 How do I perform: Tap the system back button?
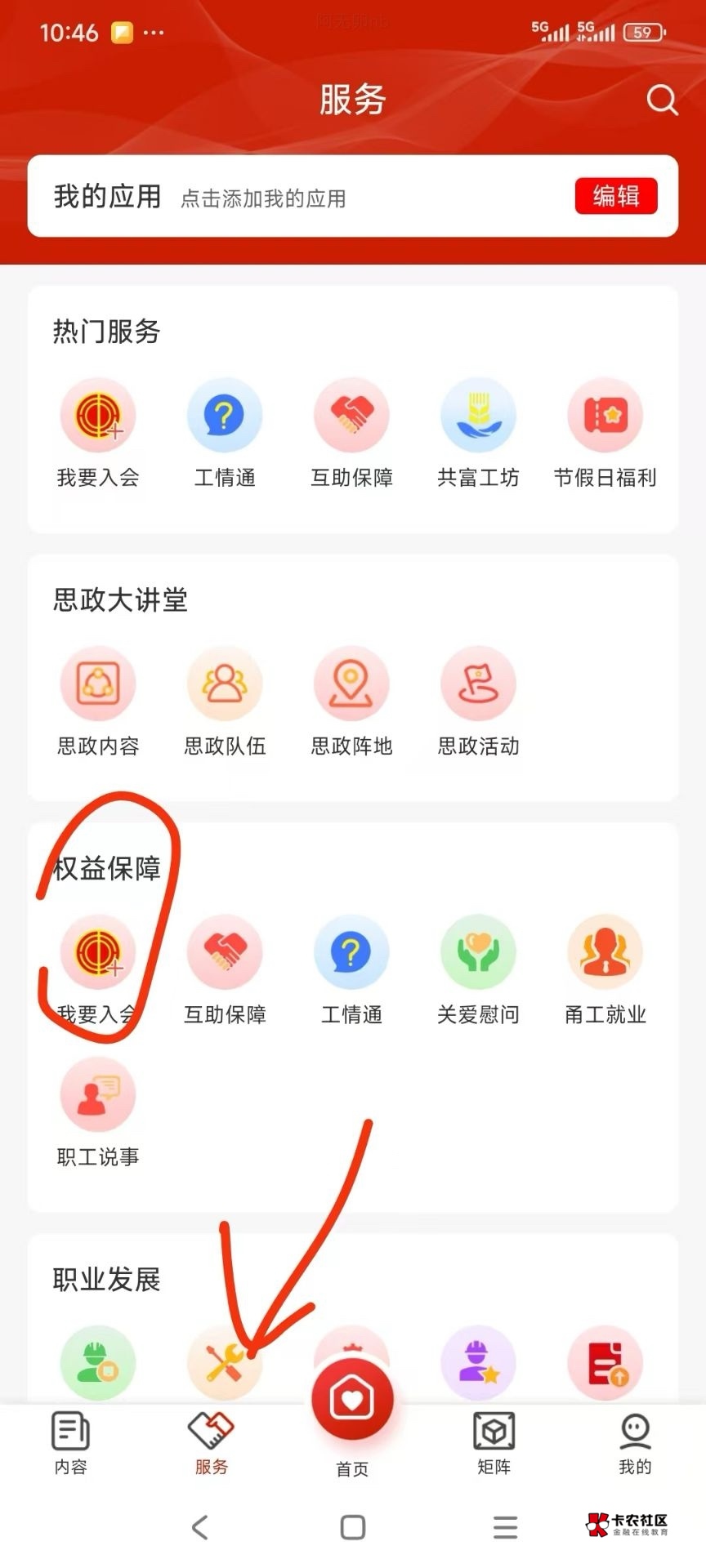pos(200,1527)
